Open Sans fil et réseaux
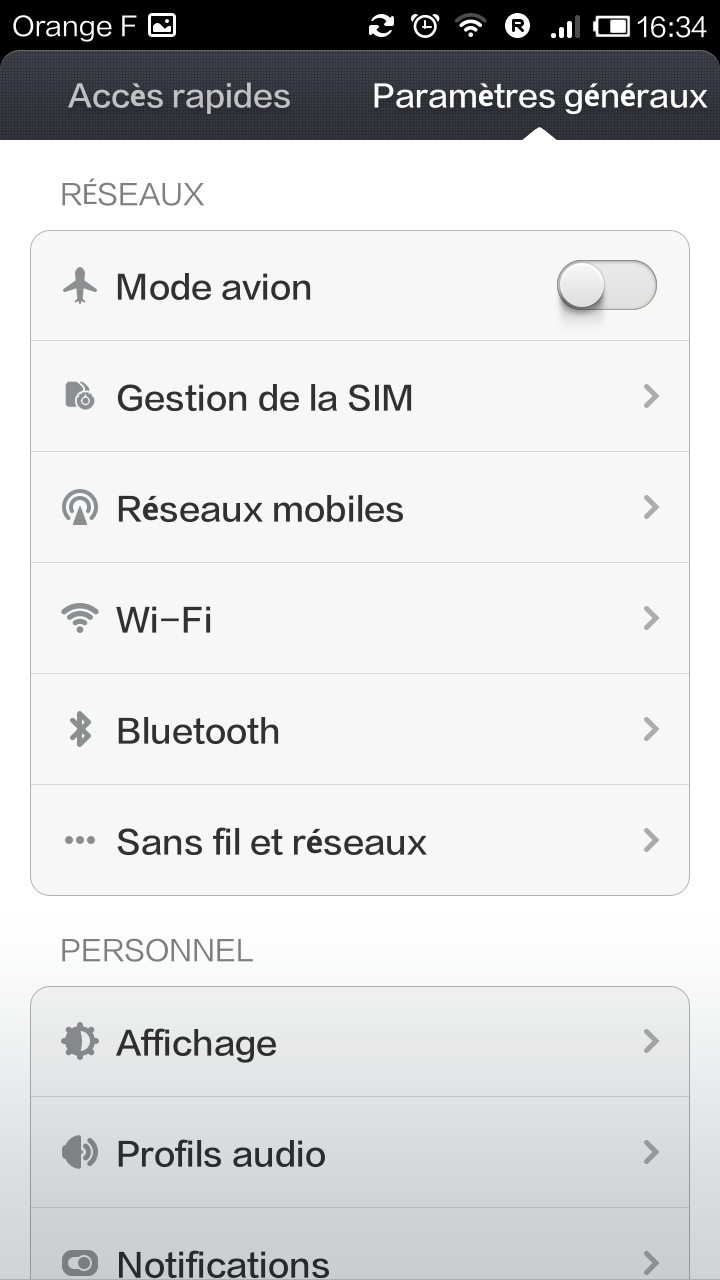 coord(360,841)
